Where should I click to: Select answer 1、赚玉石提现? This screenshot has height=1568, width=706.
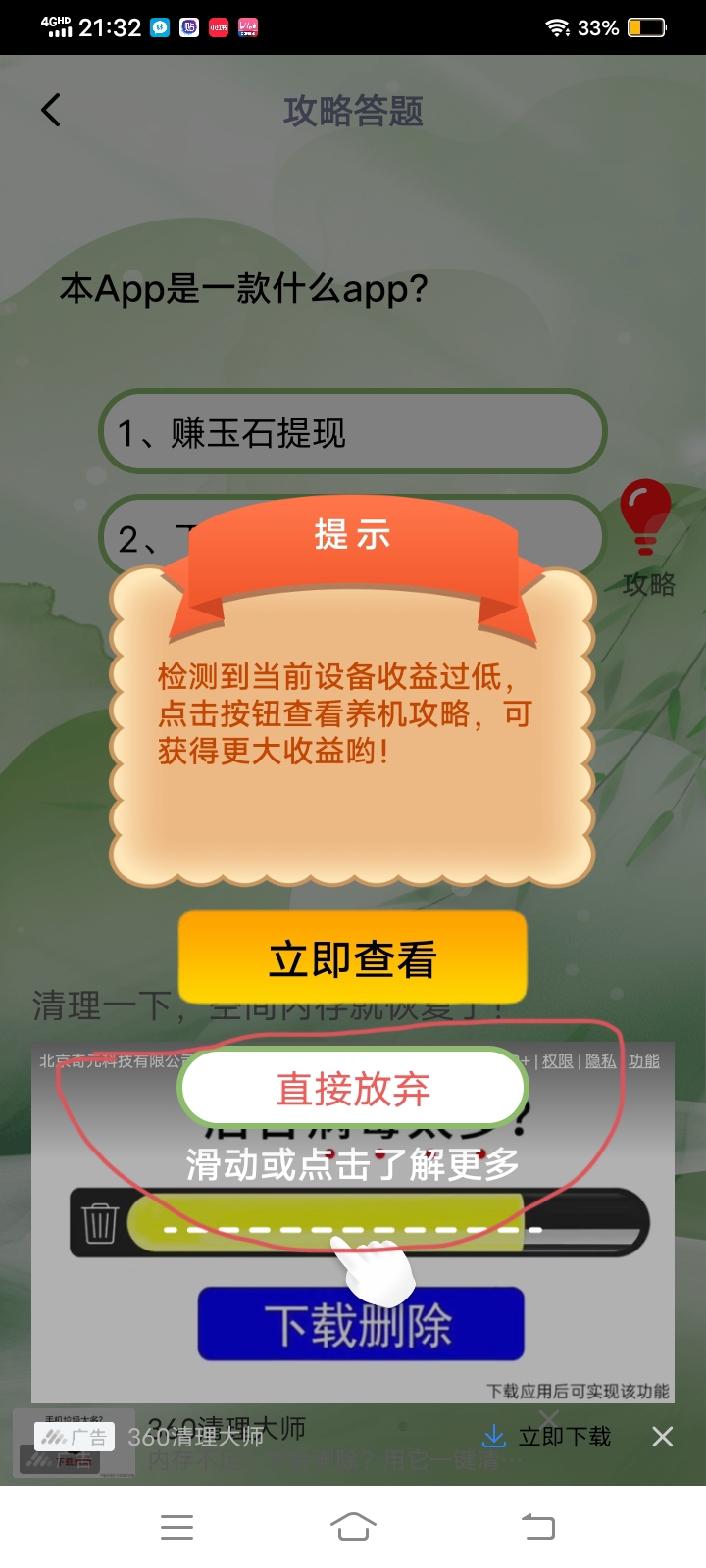[x=353, y=431]
